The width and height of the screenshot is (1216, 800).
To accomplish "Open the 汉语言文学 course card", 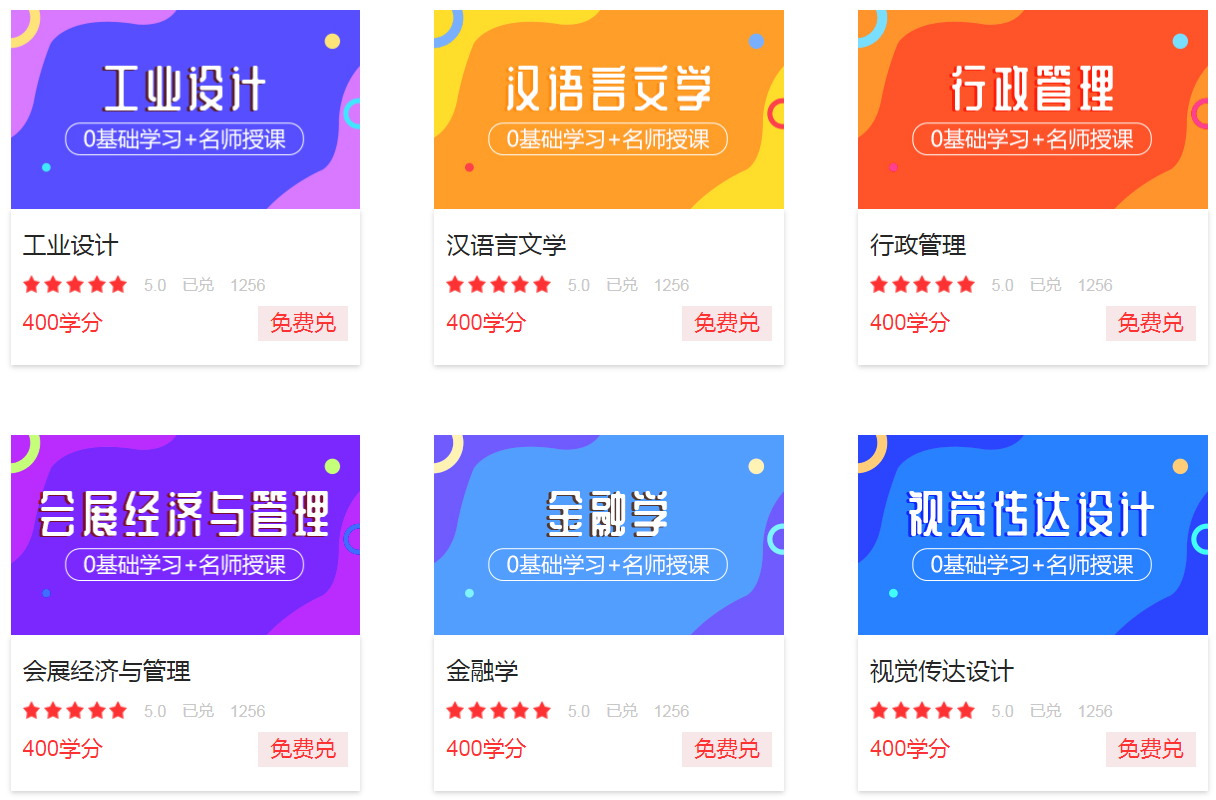I will [x=608, y=110].
